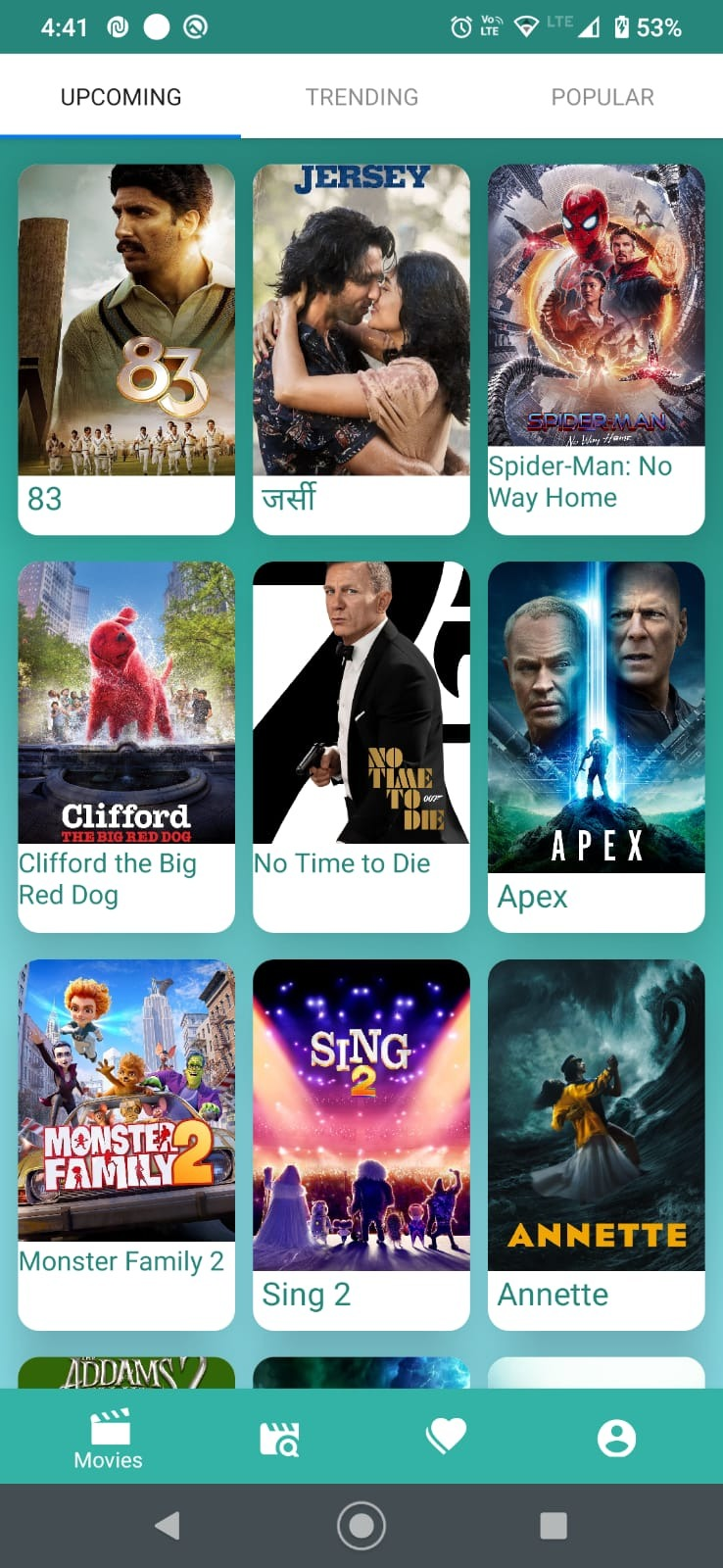Open Spider-Man: No Way Home card
This screenshot has width=723, height=1568.
click(x=596, y=348)
